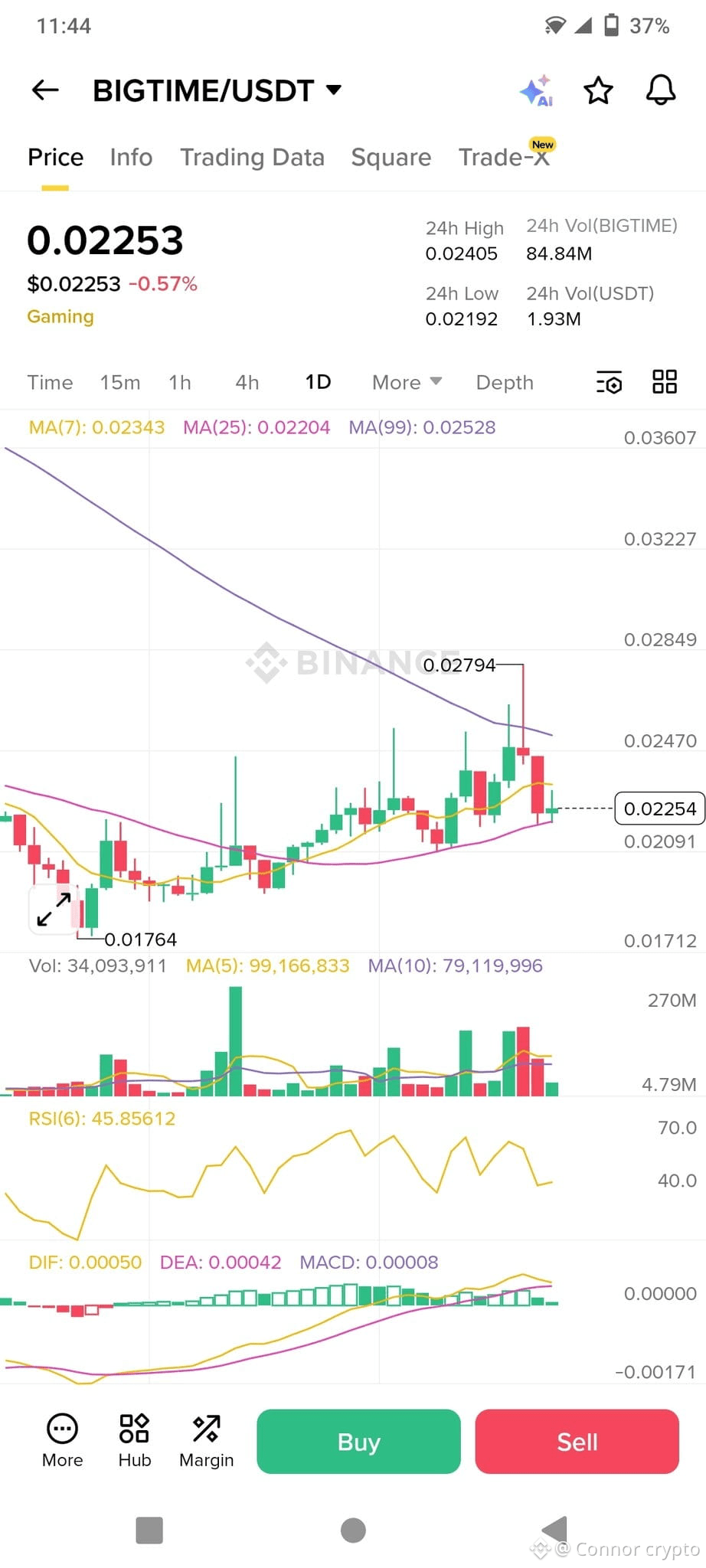Screen dimensions: 706x1568
Task: Tap the red Sell button
Action: 577,1442
